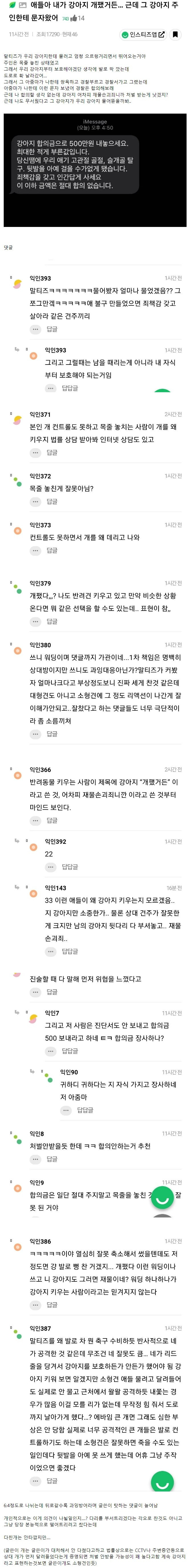Tap 답답글 under 익인392's reply
This screenshot has width=188, height=1568.
point(69,865)
